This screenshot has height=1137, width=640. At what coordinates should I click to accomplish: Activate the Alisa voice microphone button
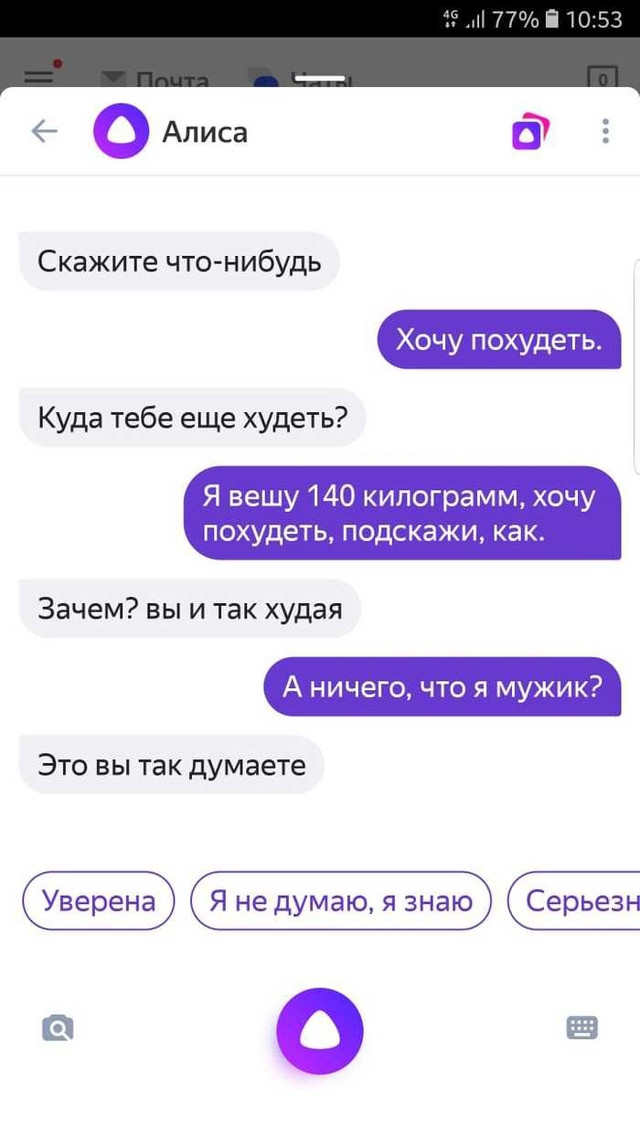coord(320,1030)
